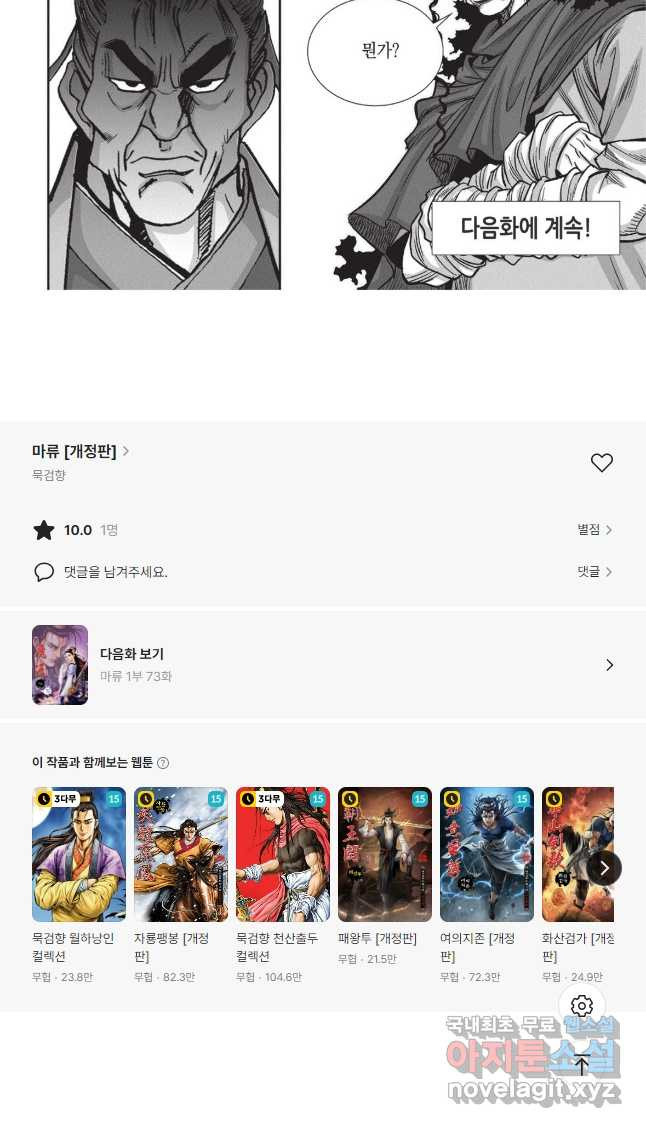The width and height of the screenshot is (646, 1128).
Task: Open the 별점 rating page
Action: tap(594, 530)
